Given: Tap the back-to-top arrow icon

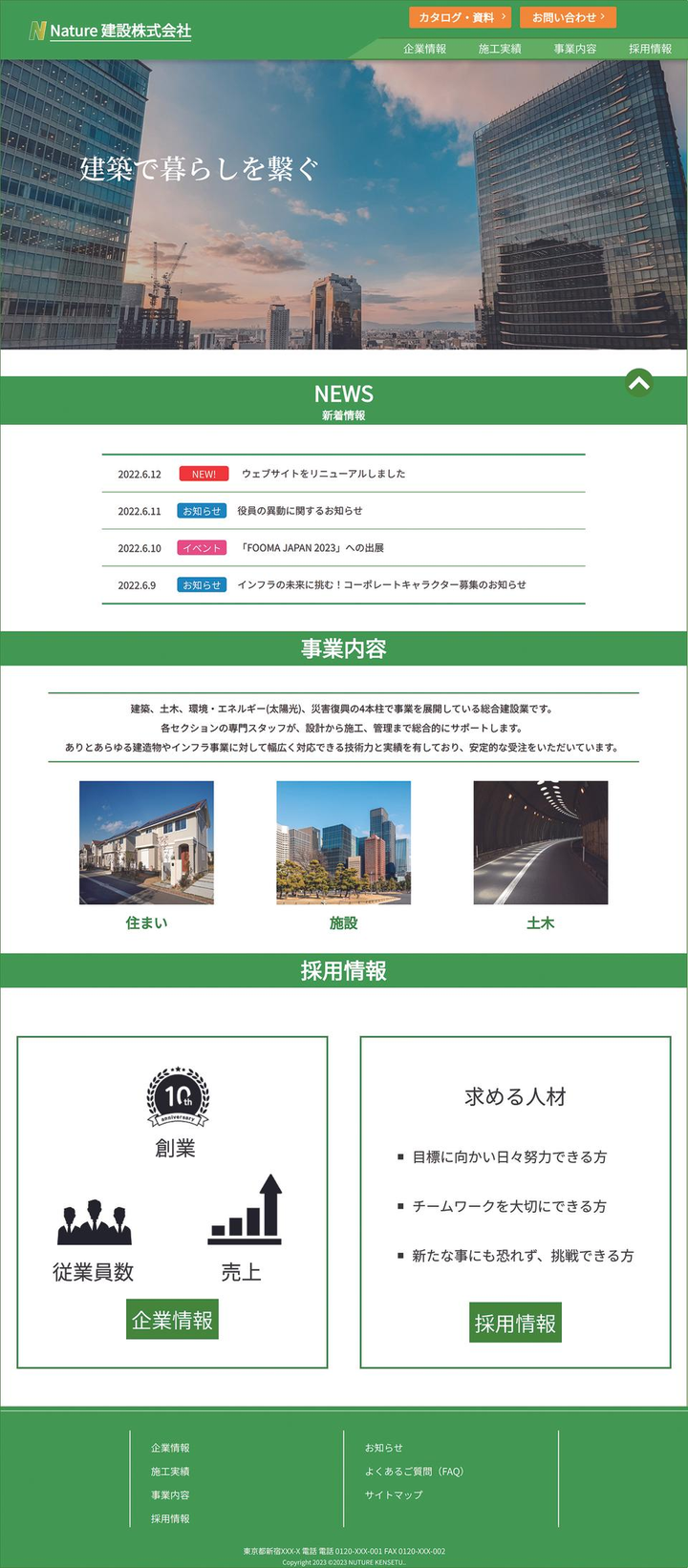Looking at the screenshot, I should 639,383.
